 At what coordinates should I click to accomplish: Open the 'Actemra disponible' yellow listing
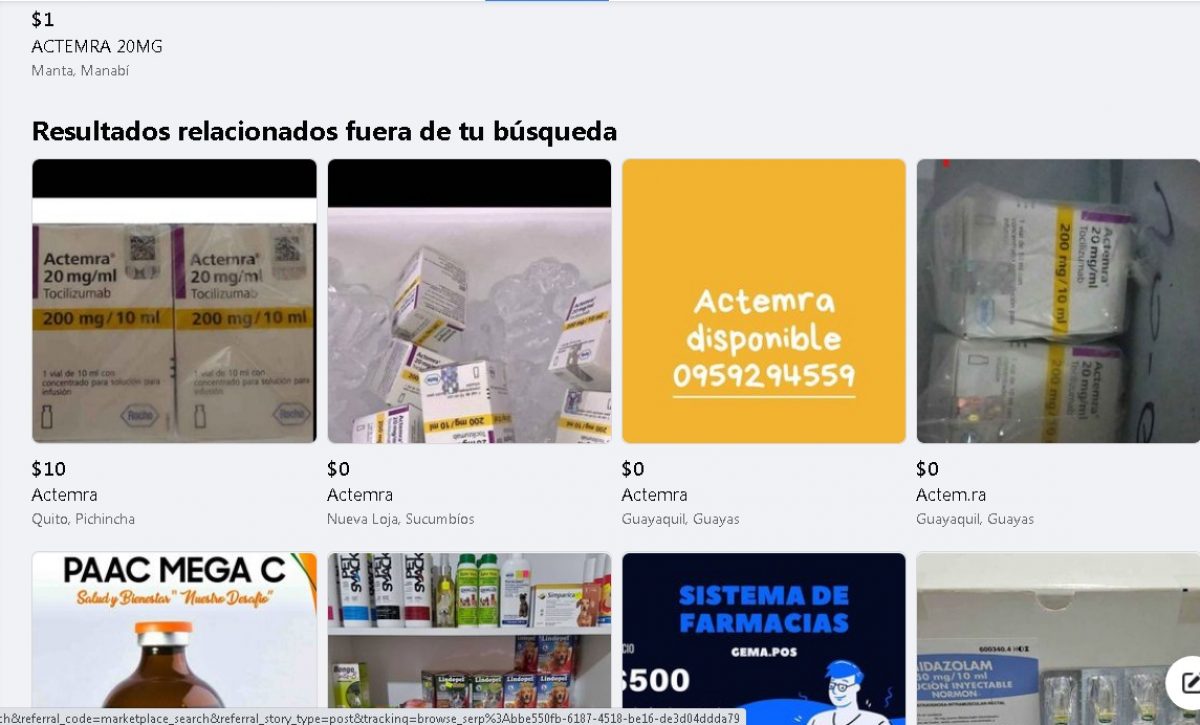[763, 301]
